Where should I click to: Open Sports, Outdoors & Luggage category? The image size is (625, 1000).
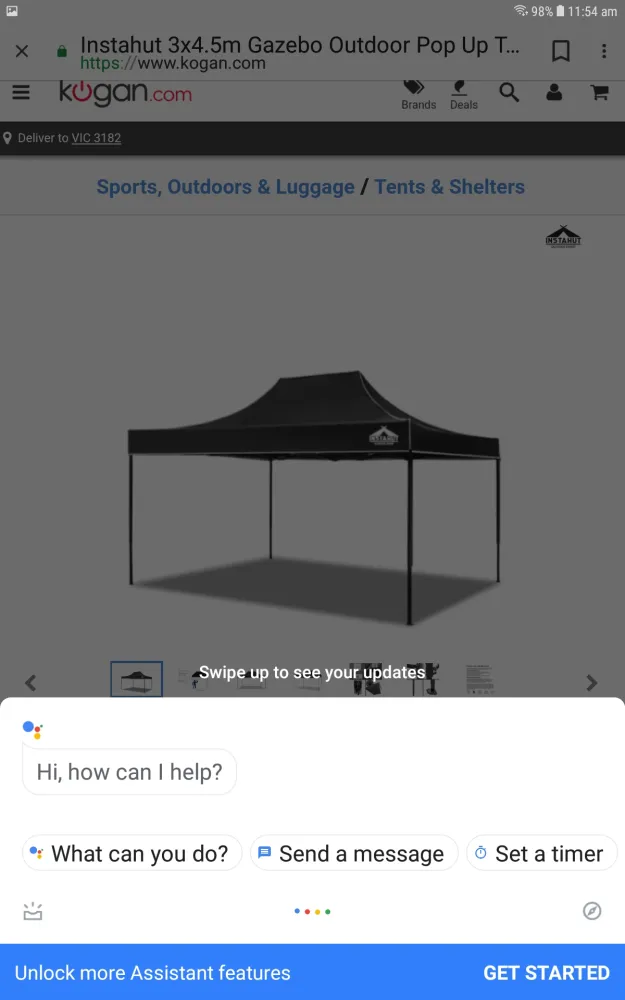(x=225, y=187)
